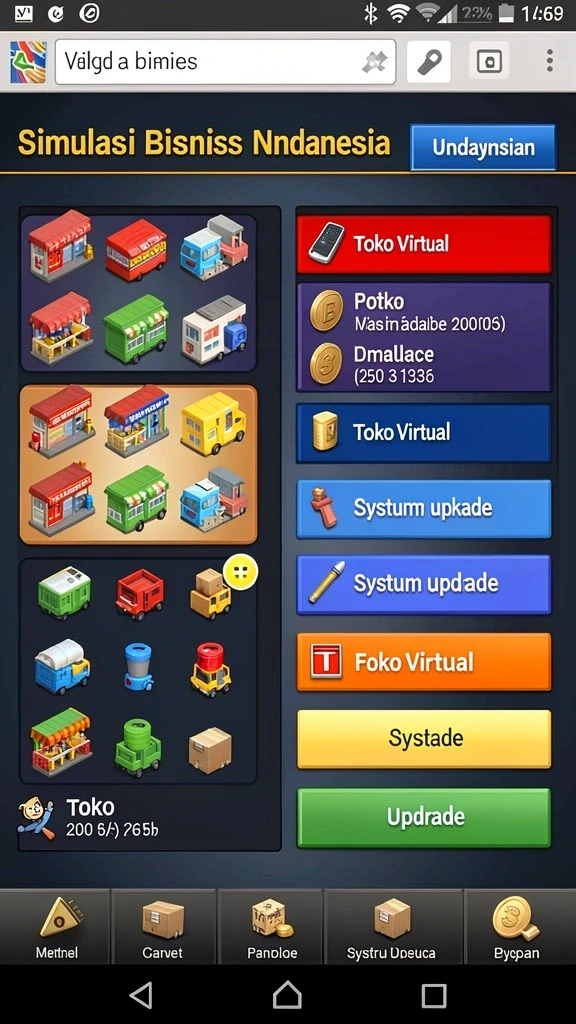
Task: Tap the key icon in the toolbar
Action: point(428,62)
